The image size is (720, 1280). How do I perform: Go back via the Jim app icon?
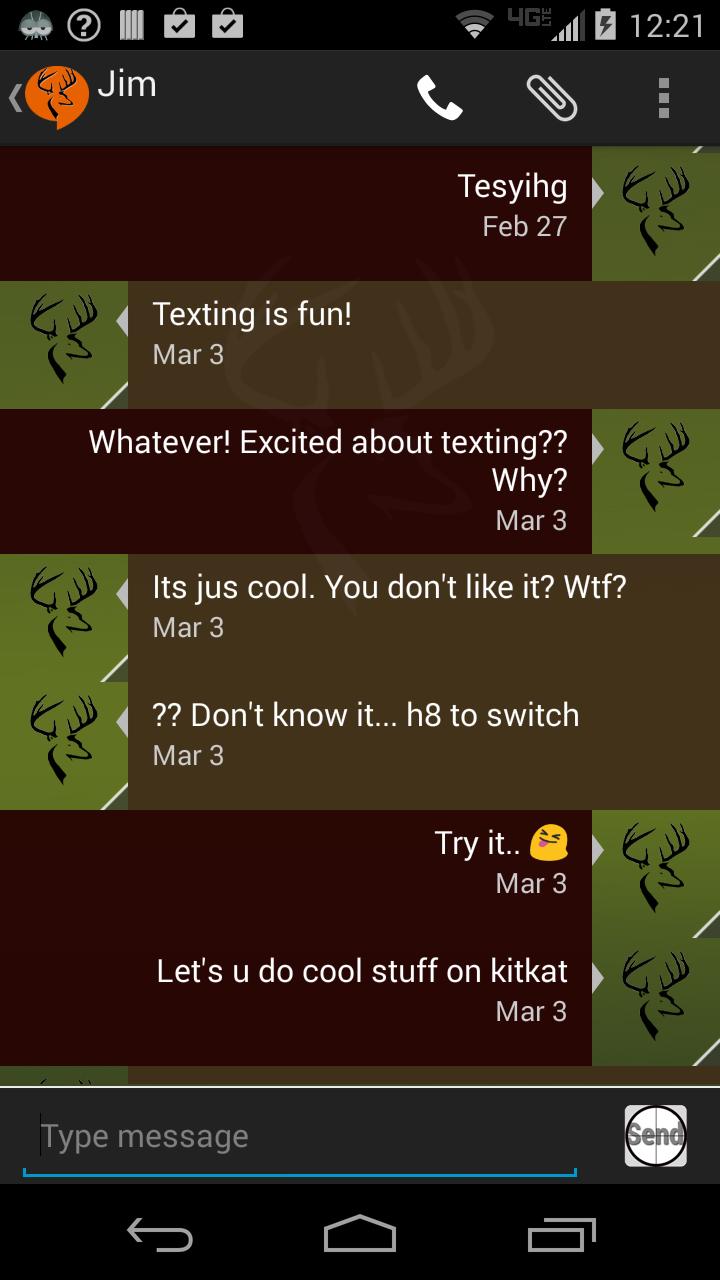pyautogui.click(x=52, y=98)
